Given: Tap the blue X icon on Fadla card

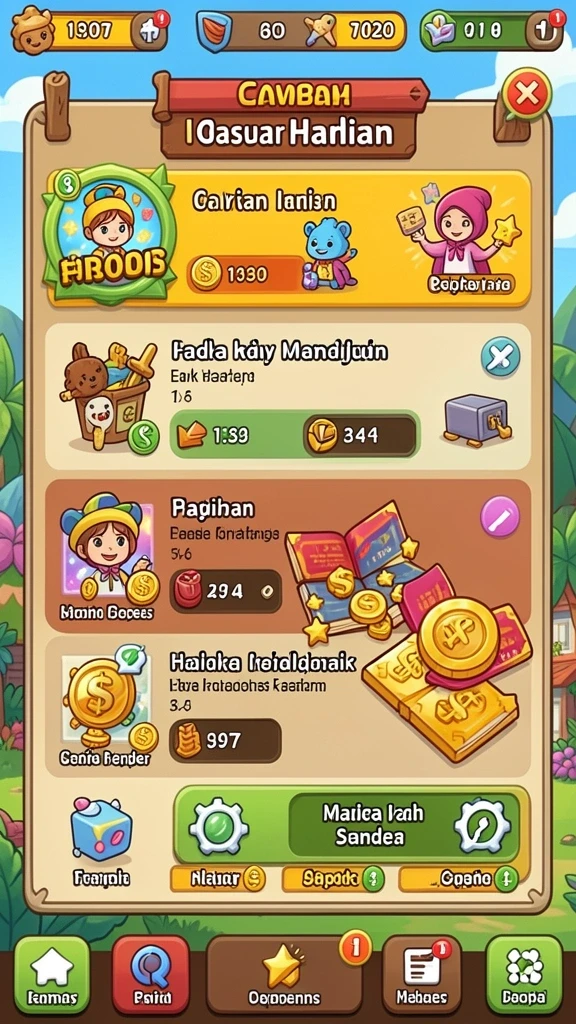Looking at the screenshot, I should tap(500, 357).
